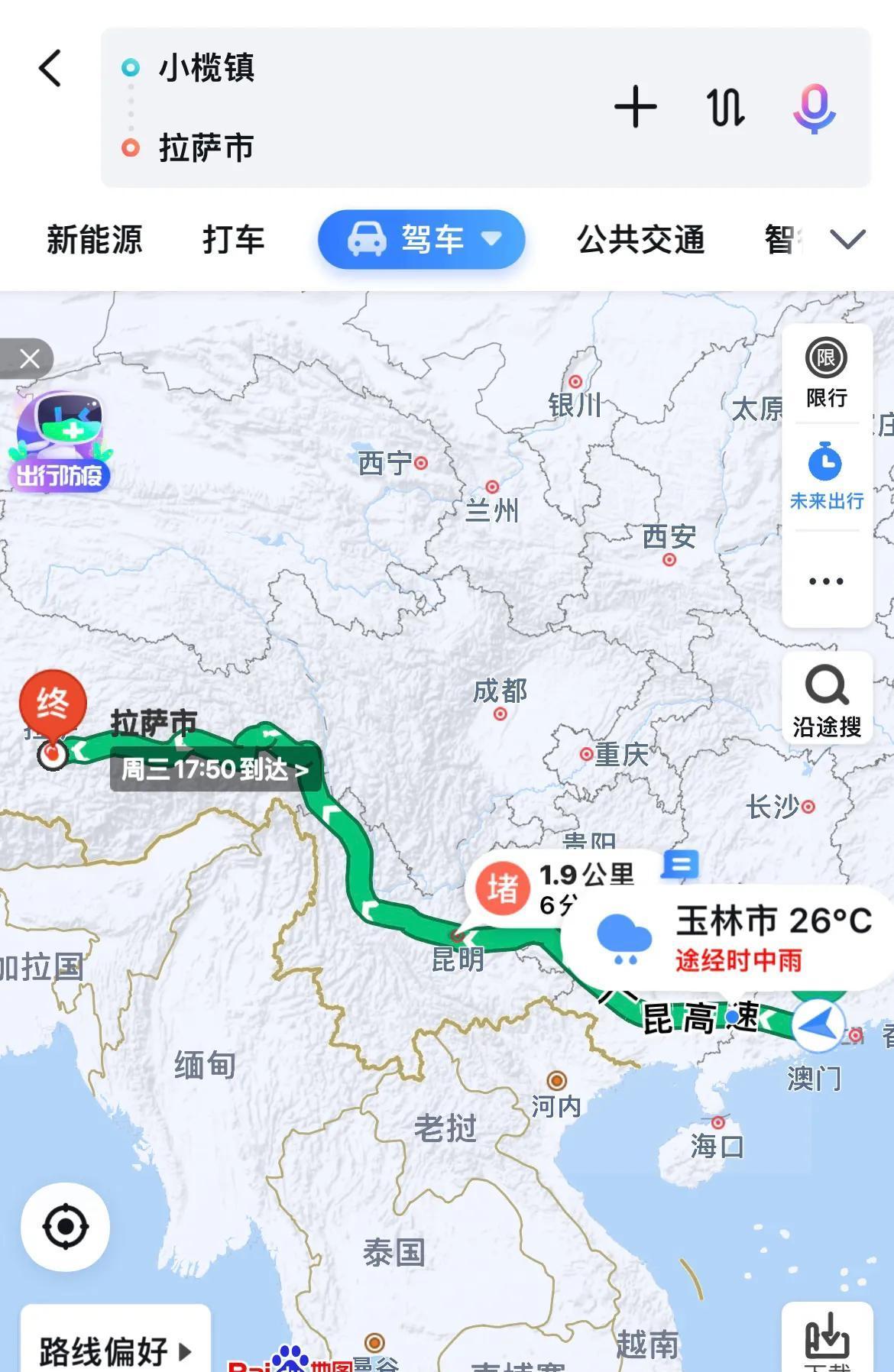This screenshot has height=1372, width=894.
Task: Add a waypoint using the plus icon
Action: [x=636, y=108]
